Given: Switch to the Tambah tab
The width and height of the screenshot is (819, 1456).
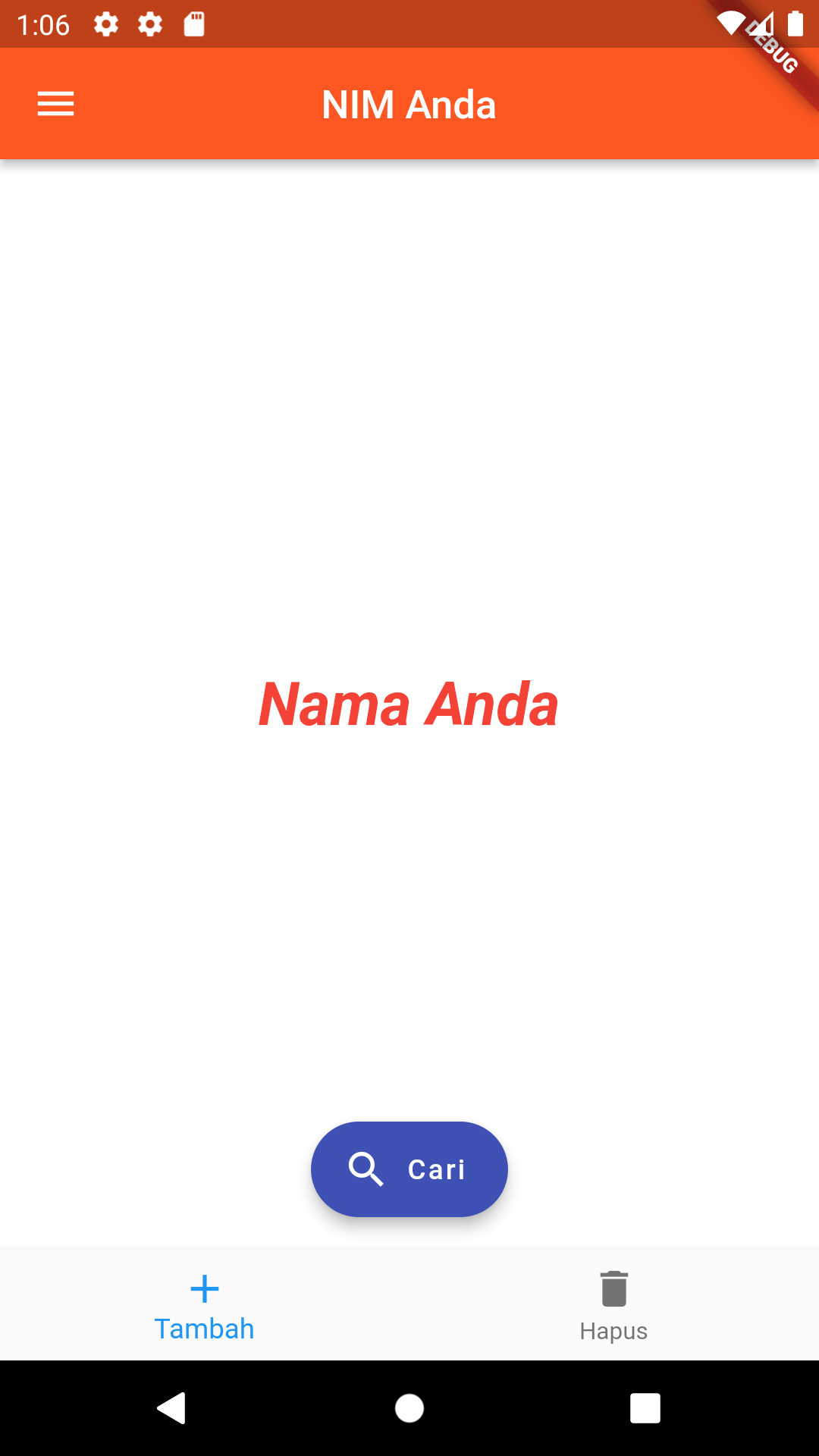Looking at the screenshot, I should click(x=205, y=1305).
